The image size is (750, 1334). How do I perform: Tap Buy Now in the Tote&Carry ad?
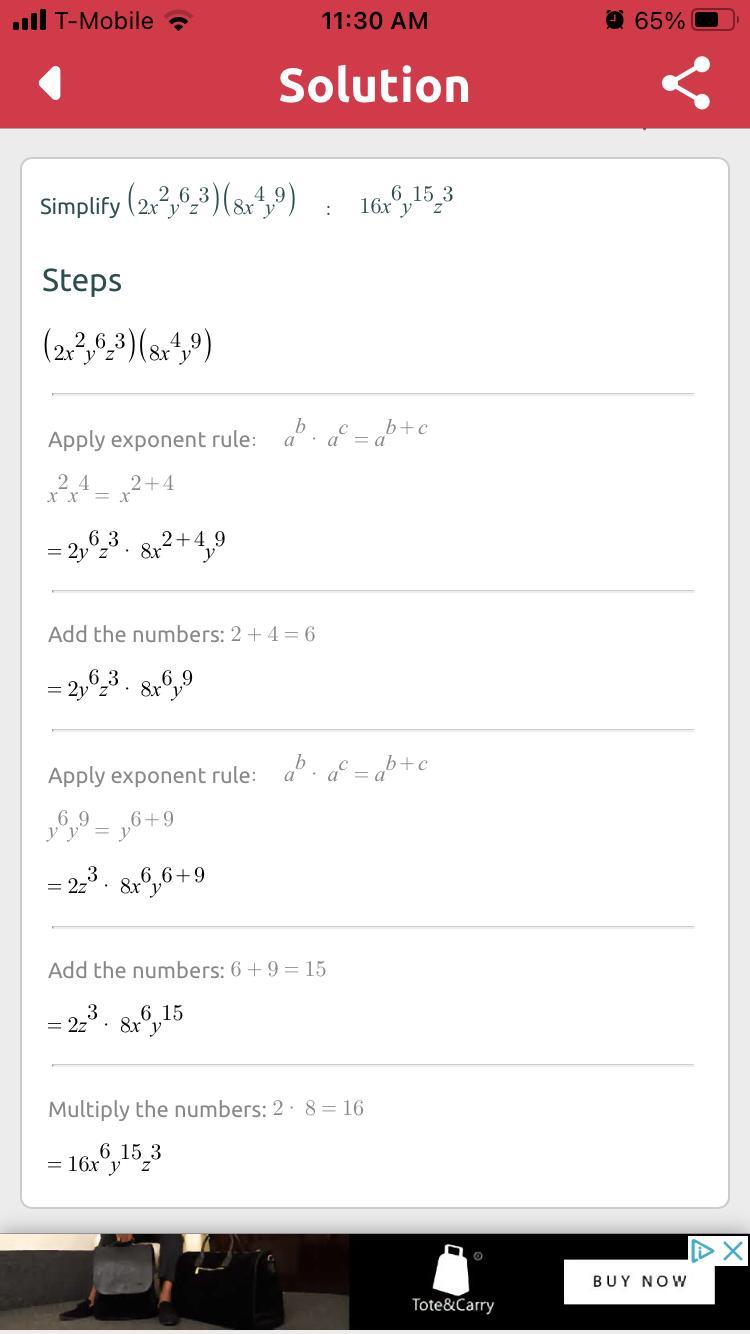click(639, 1281)
